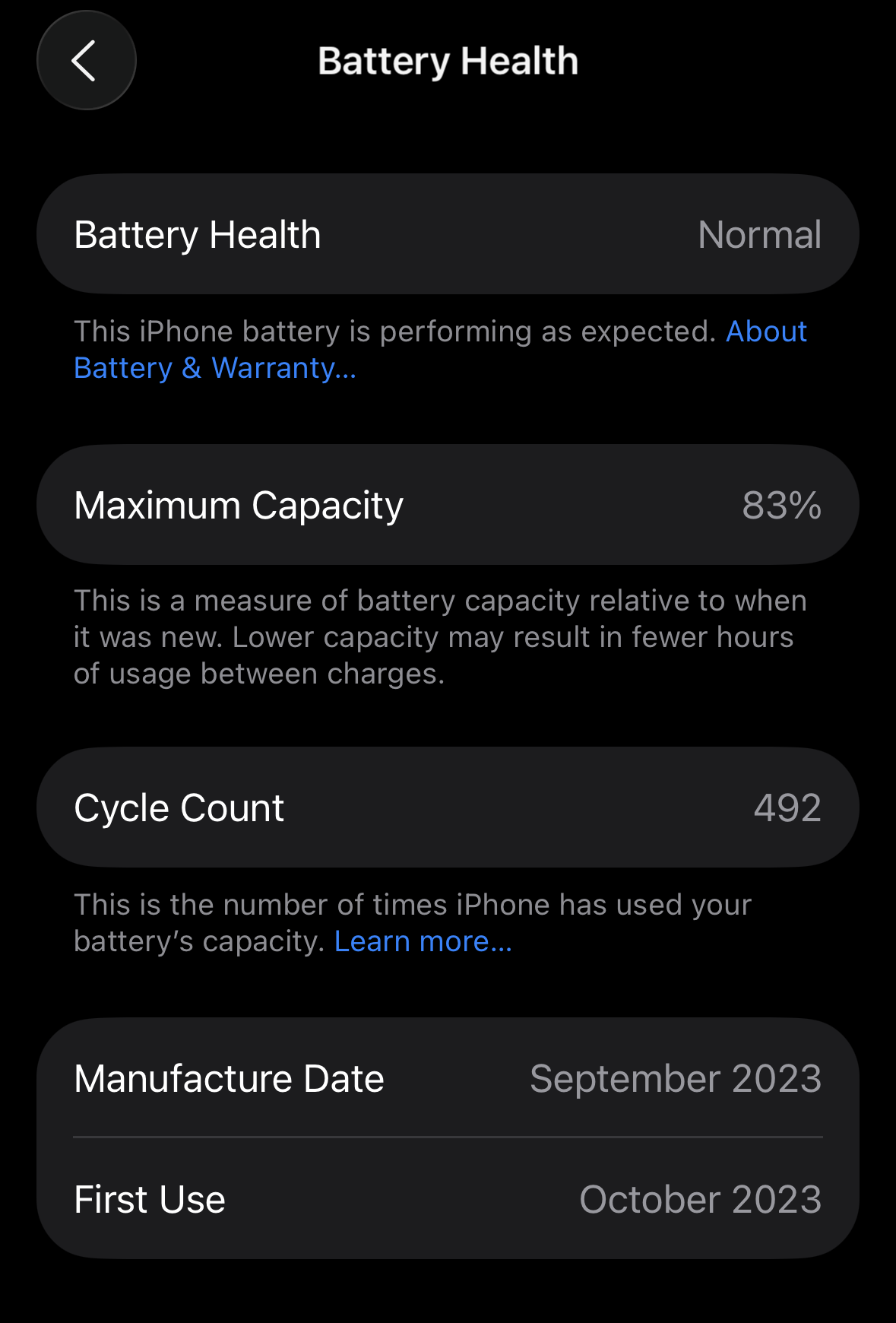Open Learn more about cycle count
Viewport: 896px width, 1323px height.
pos(423,941)
